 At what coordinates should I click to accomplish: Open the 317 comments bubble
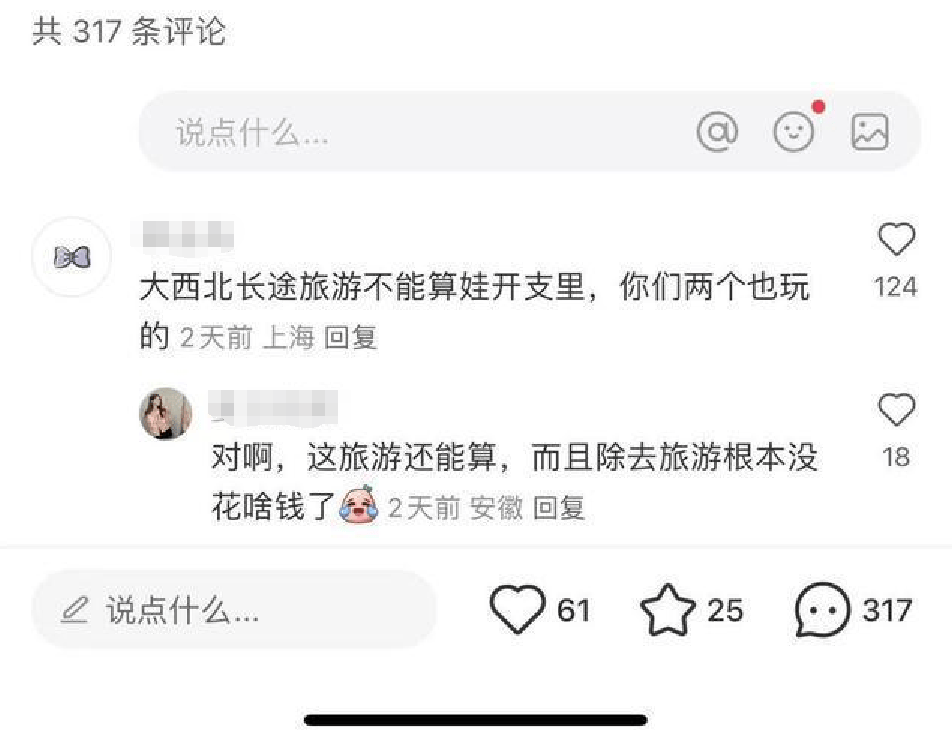[x=822, y=610]
